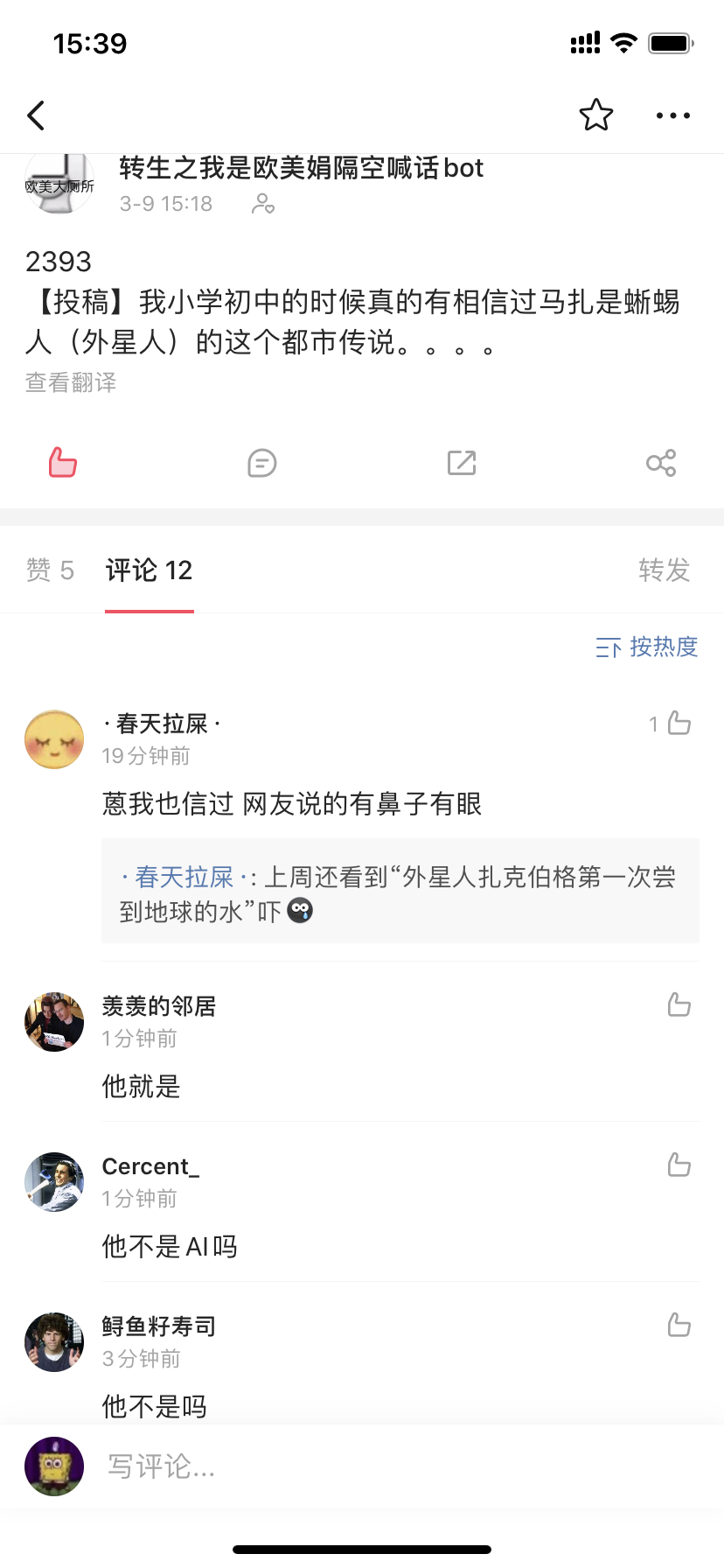
Task: Switch to the 赞 5 tab
Action: click(50, 570)
